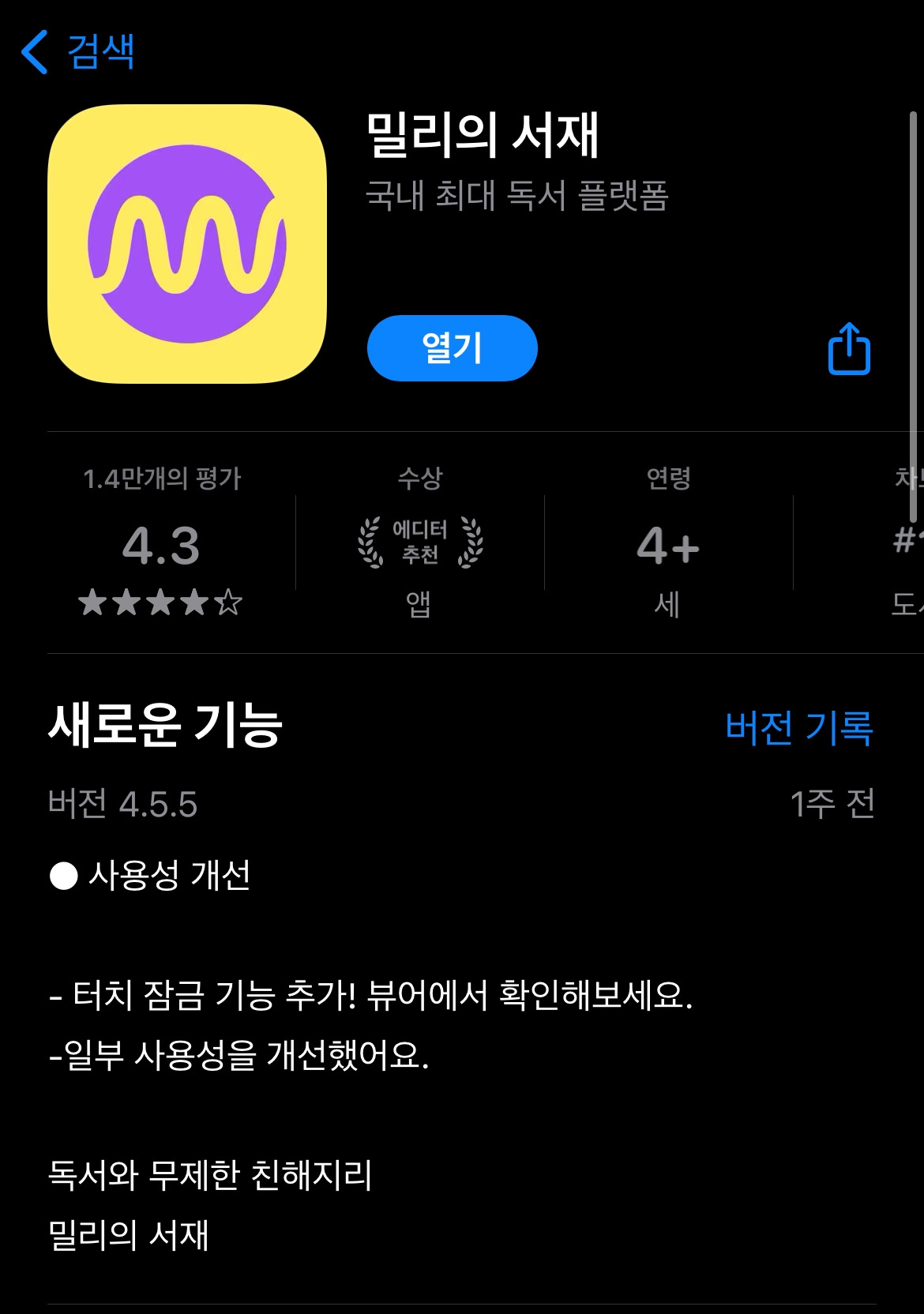Select the 에디터 추천 editor's choice badge
Viewport: 924px width, 1314px height.
(x=419, y=539)
